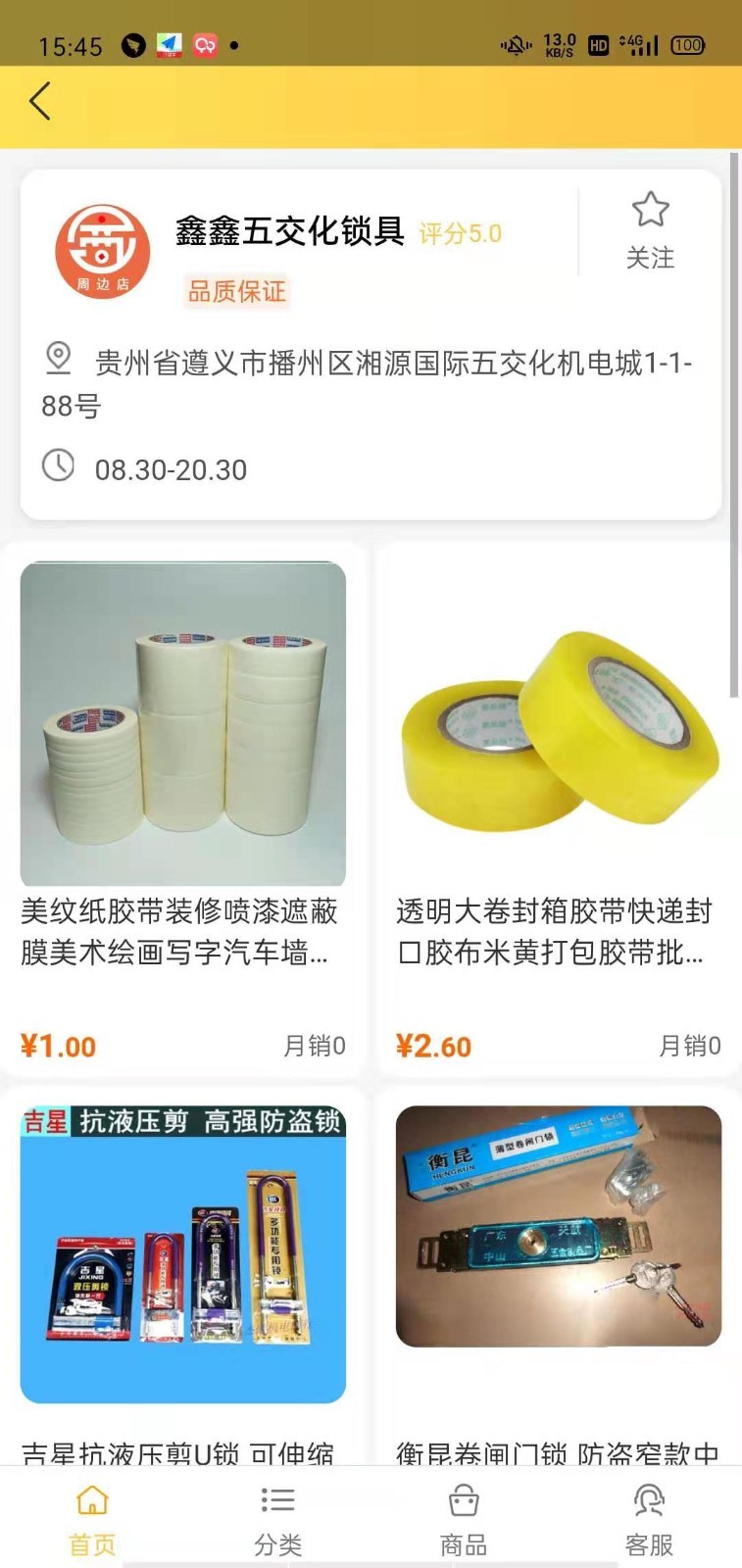
Task: Tap the back arrow at top left
Action: tap(39, 101)
